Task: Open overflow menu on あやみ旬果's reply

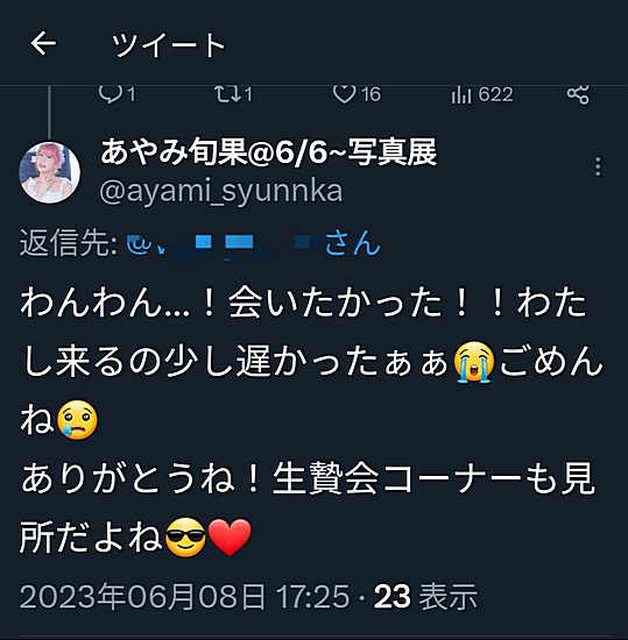Action: (598, 166)
